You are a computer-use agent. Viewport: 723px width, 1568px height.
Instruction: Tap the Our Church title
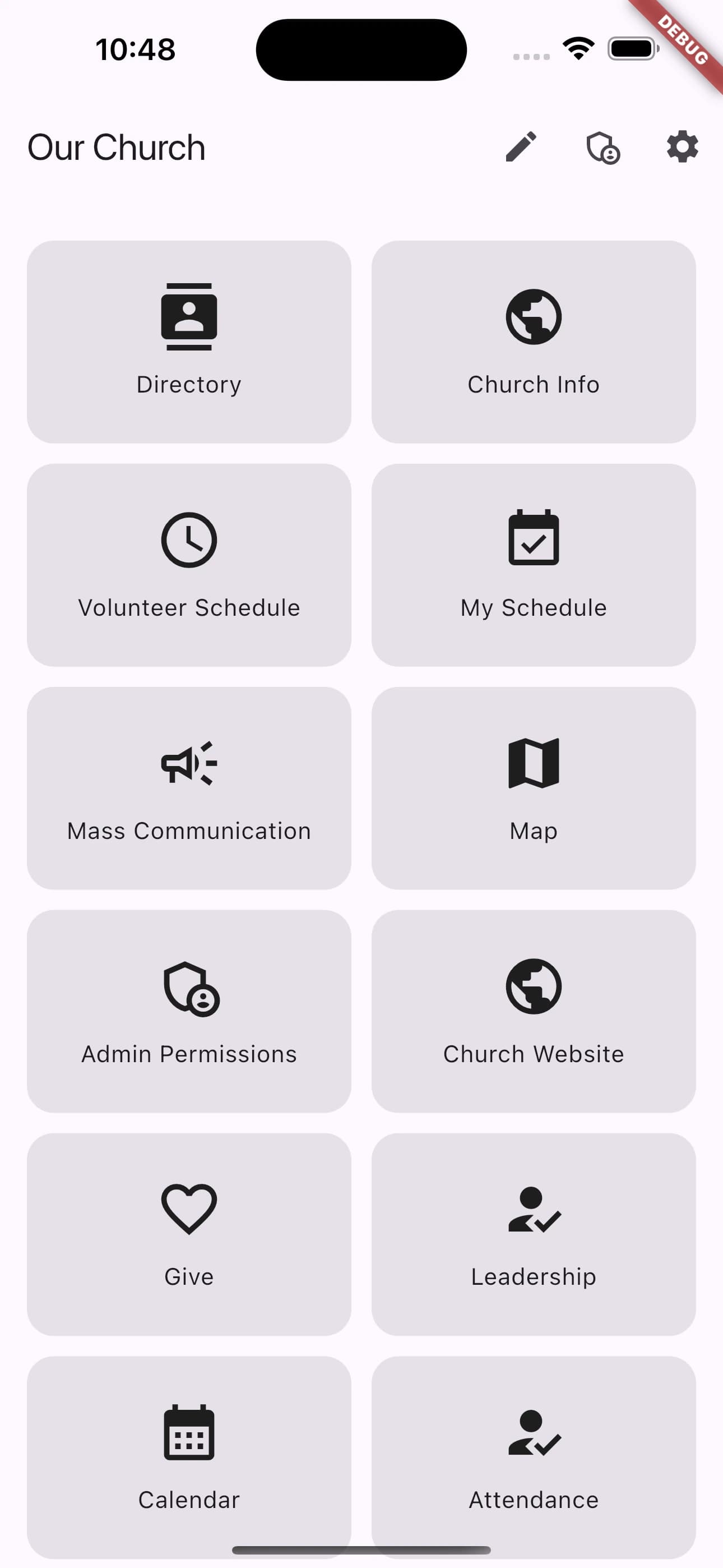(x=116, y=147)
